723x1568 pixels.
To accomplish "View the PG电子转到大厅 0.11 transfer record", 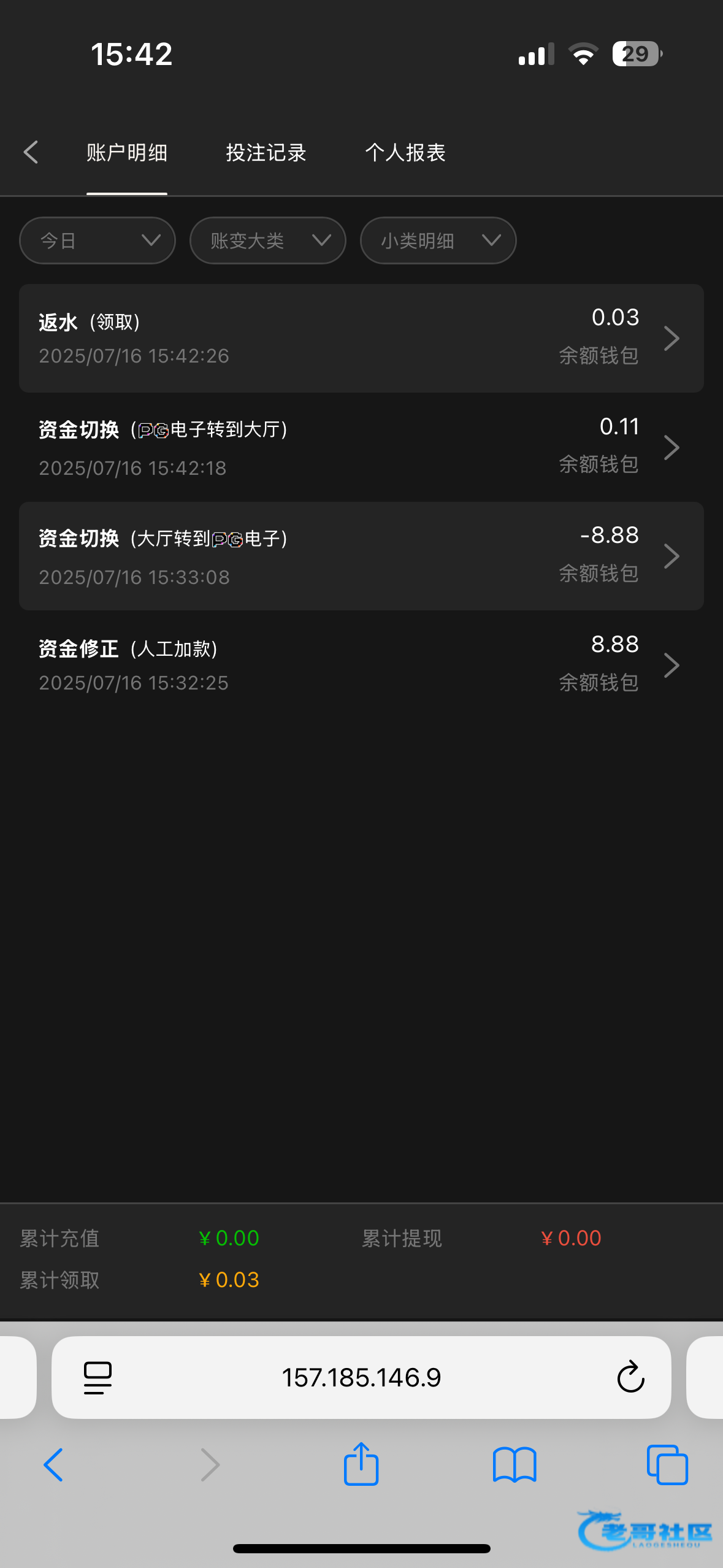I will [361, 447].
